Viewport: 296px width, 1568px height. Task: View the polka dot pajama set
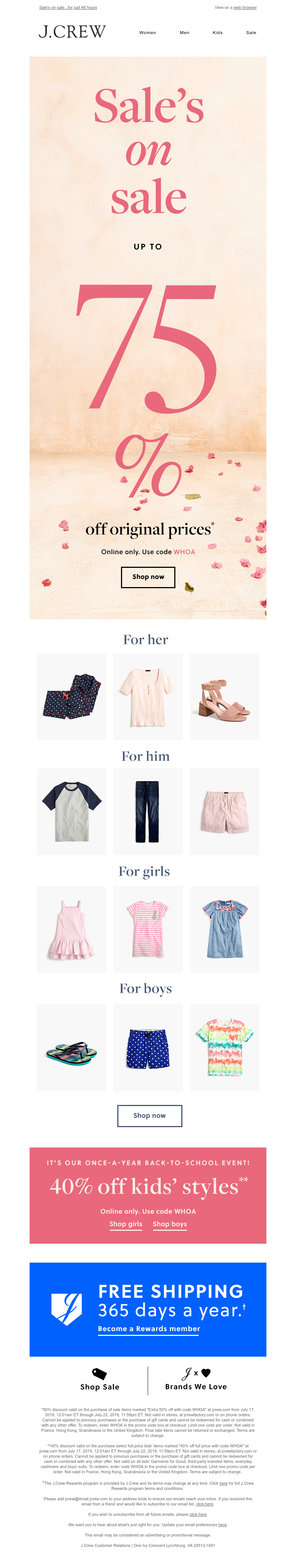tap(71, 696)
